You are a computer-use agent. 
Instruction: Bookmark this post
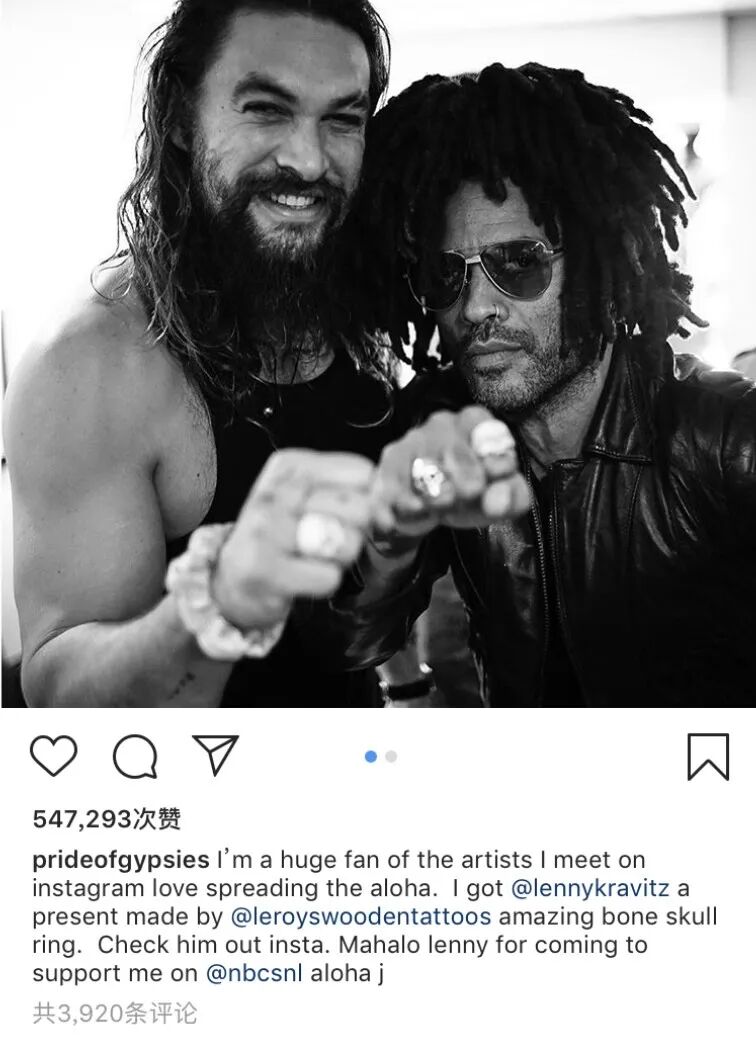(708, 757)
